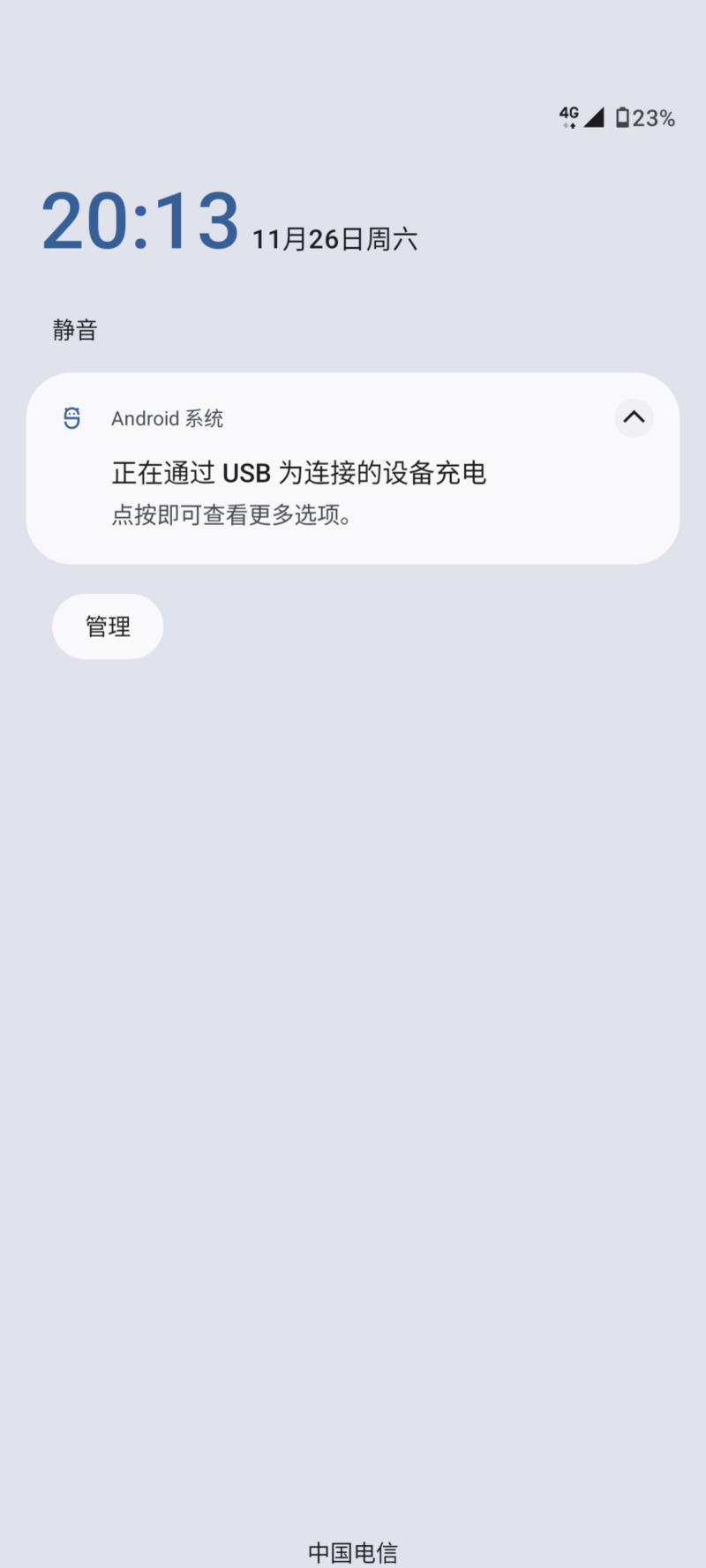Screen dimensions: 706x1568
Task: Tap the 管理 button
Action: click(x=108, y=626)
